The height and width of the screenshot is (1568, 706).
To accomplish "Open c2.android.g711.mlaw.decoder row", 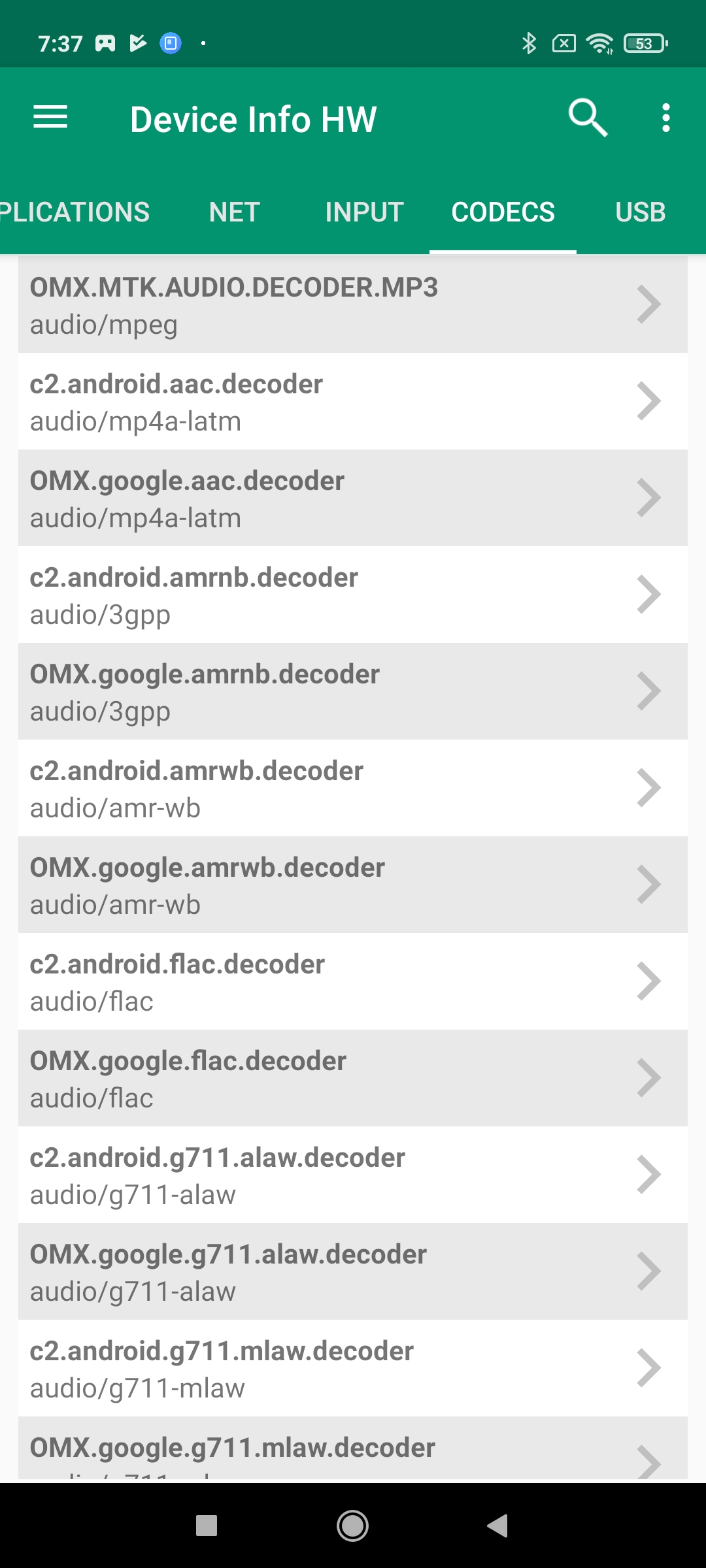I will pyautogui.click(x=353, y=1368).
